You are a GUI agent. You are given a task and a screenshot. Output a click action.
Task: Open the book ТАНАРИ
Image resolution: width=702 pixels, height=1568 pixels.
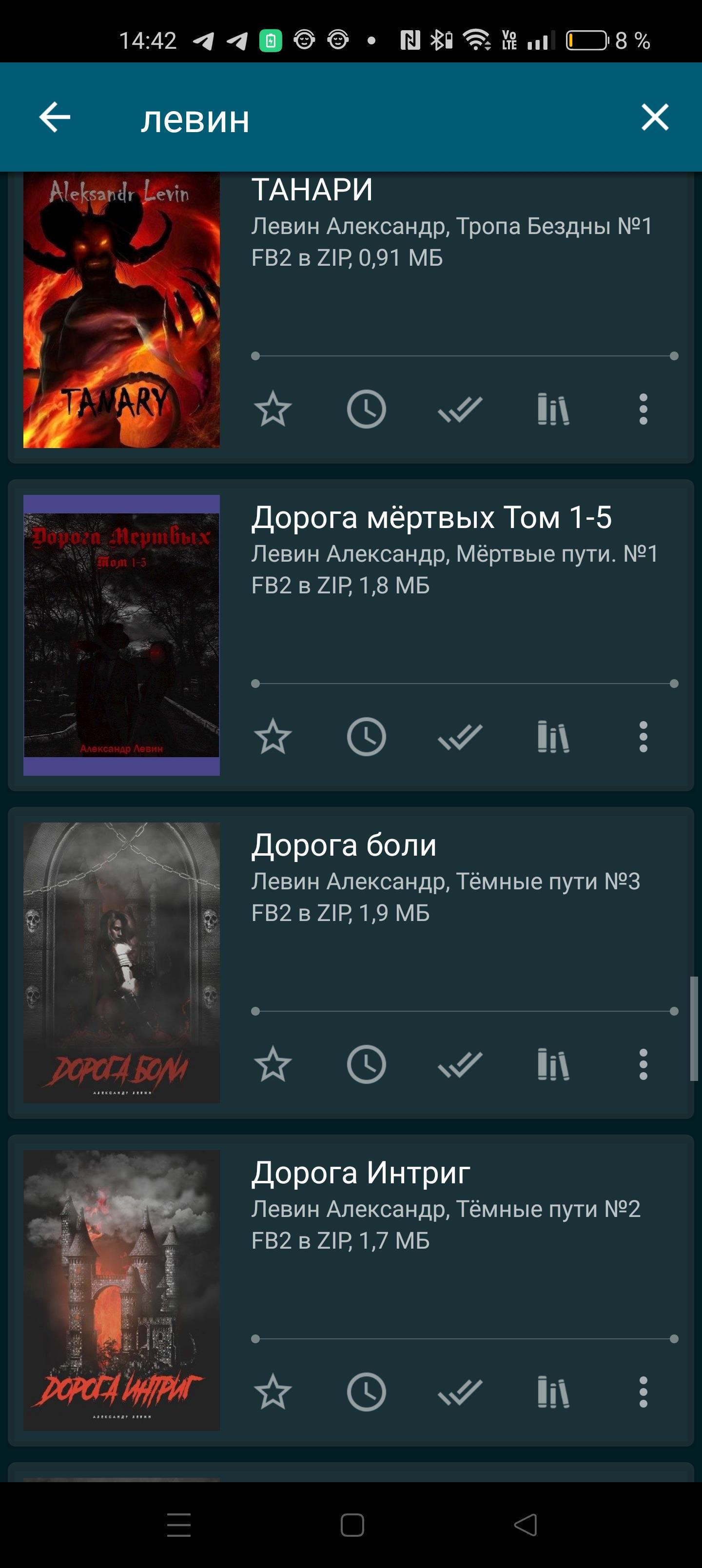point(312,190)
